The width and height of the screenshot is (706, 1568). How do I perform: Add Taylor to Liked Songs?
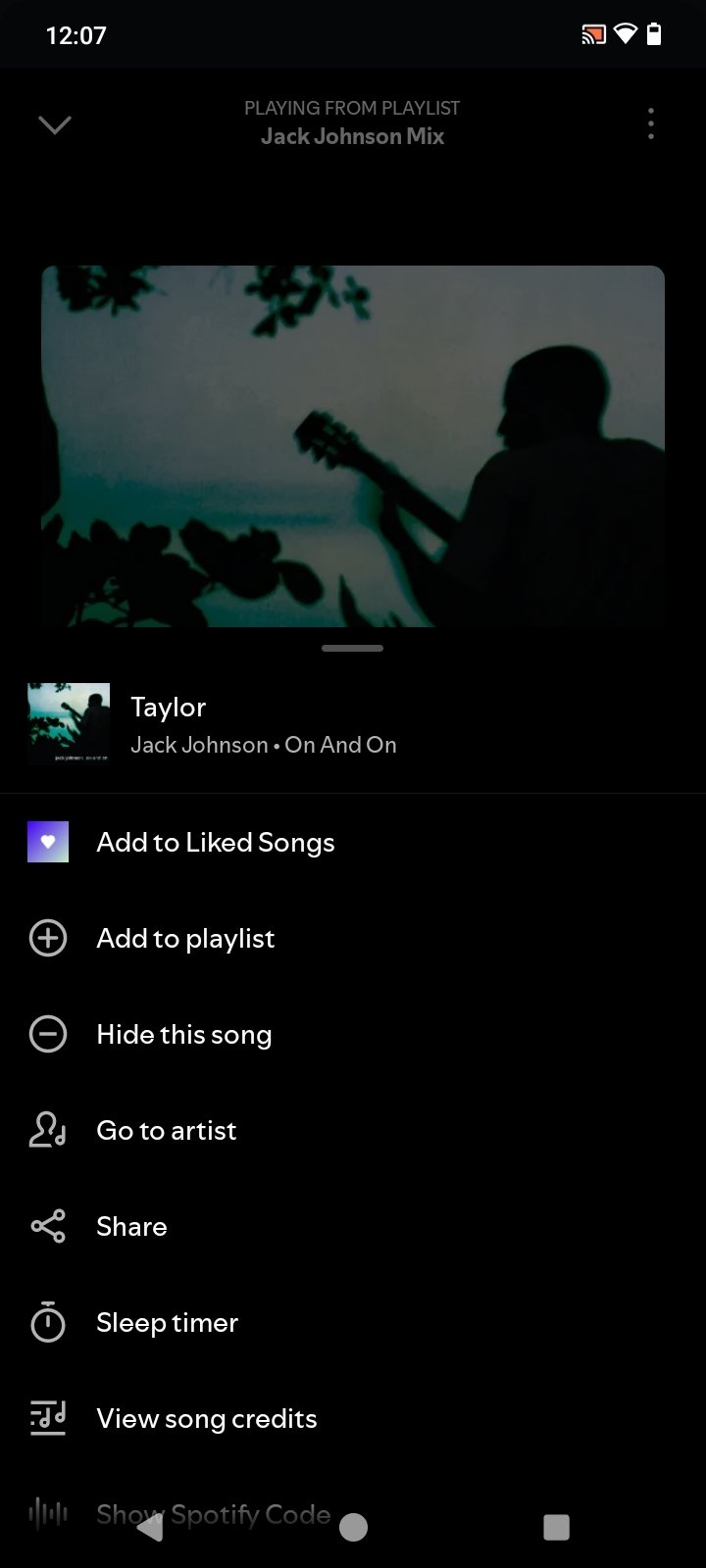pyautogui.click(x=215, y=843)
